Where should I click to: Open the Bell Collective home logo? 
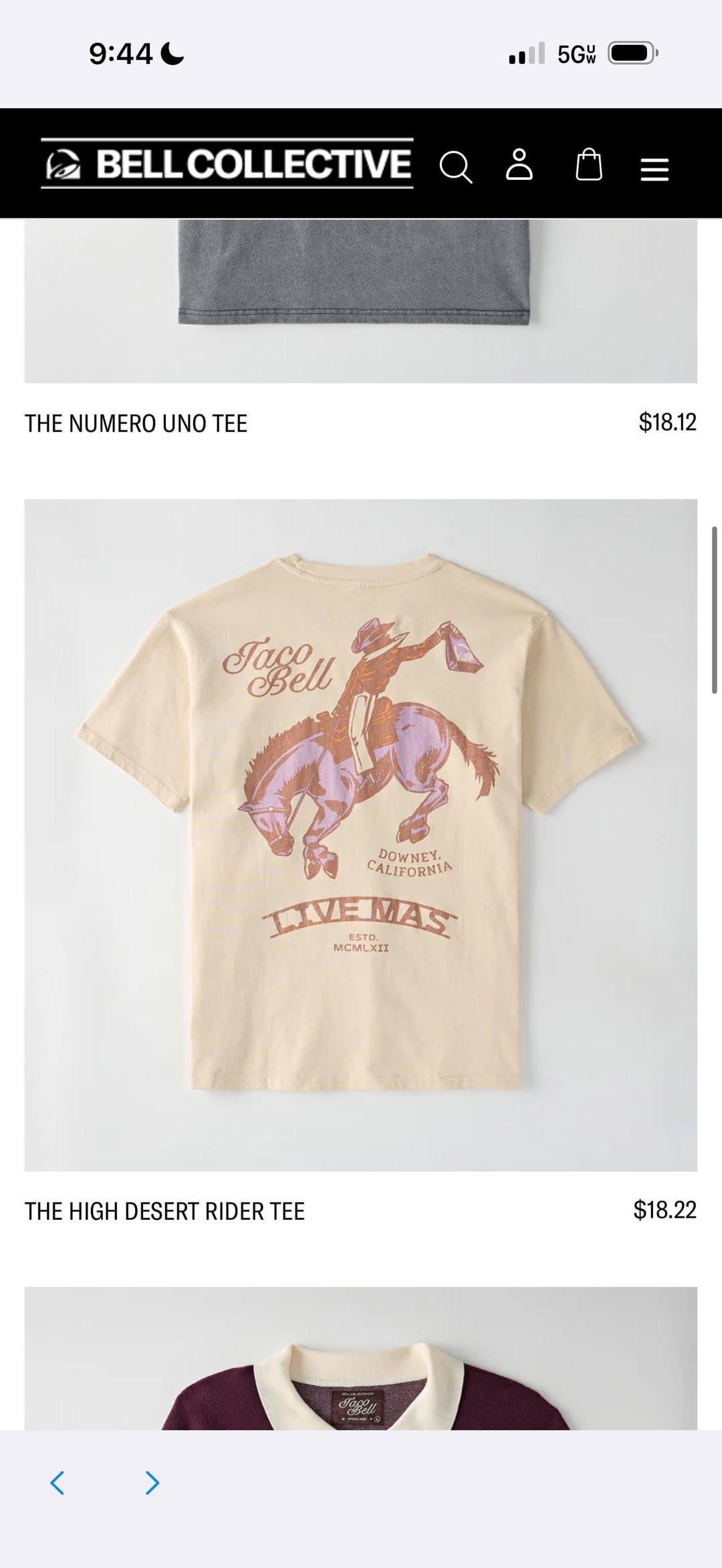click(227, 164)
